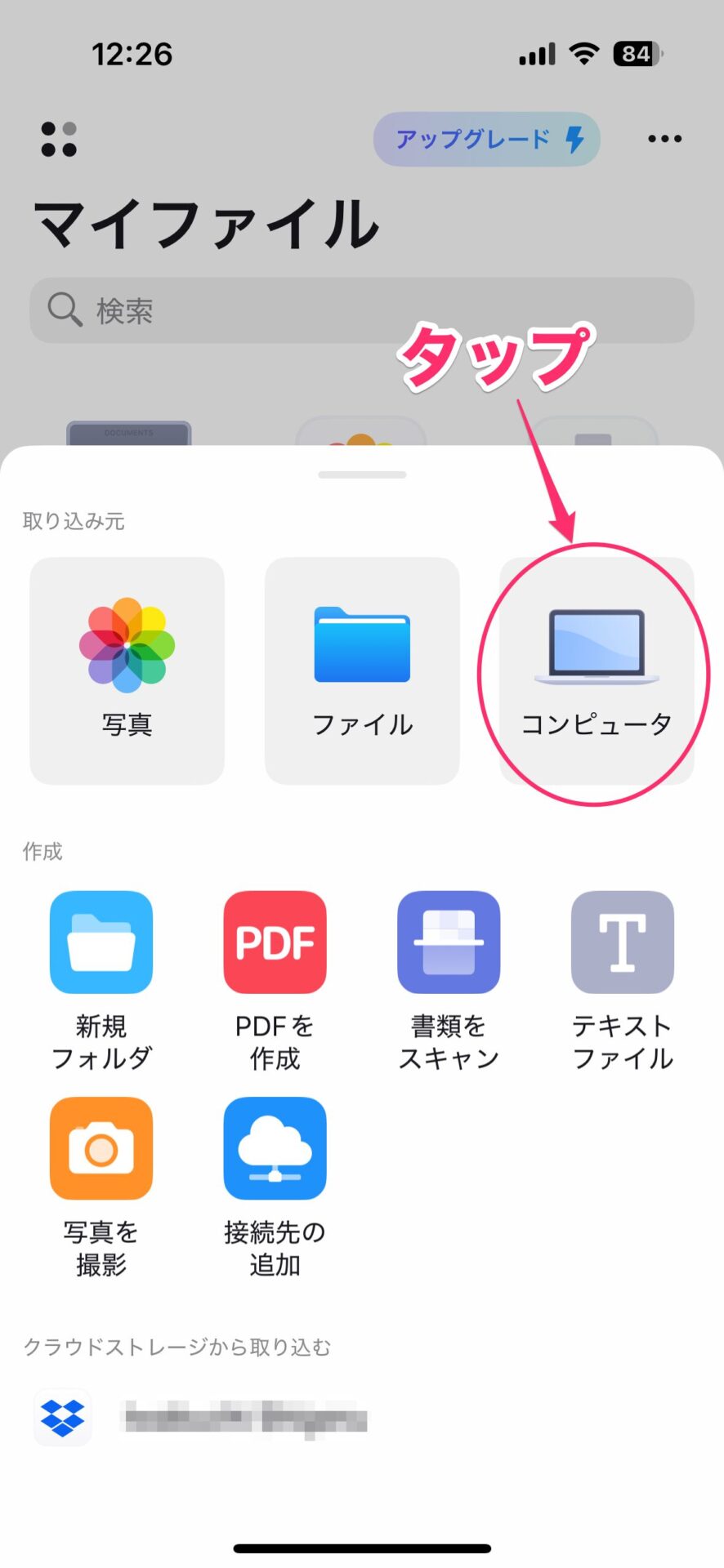Tap the PDFを作成 icon
The image size is (724, 1568).
pyautogui.click(x=275, y=941)
